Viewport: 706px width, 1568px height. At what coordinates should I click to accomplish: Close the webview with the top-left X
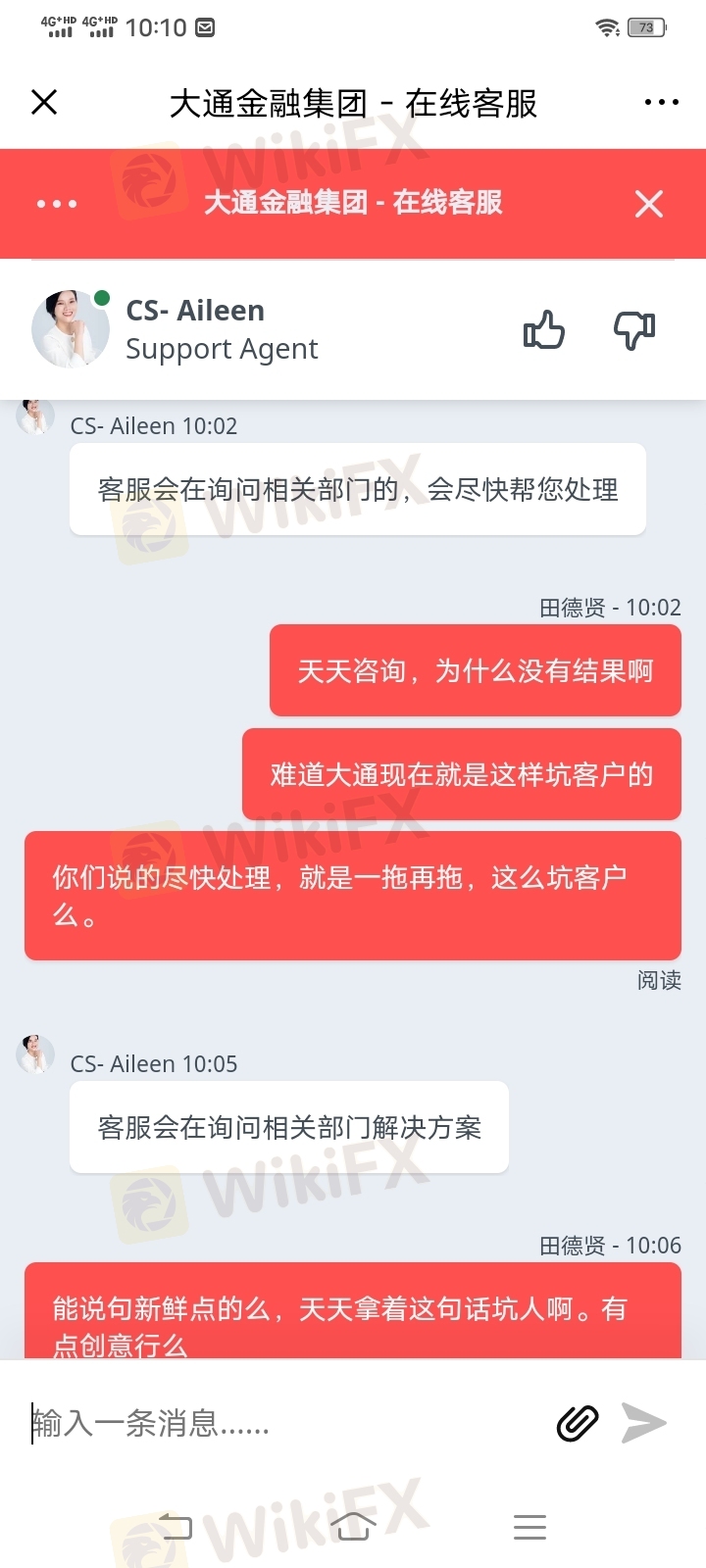point(44,102)
